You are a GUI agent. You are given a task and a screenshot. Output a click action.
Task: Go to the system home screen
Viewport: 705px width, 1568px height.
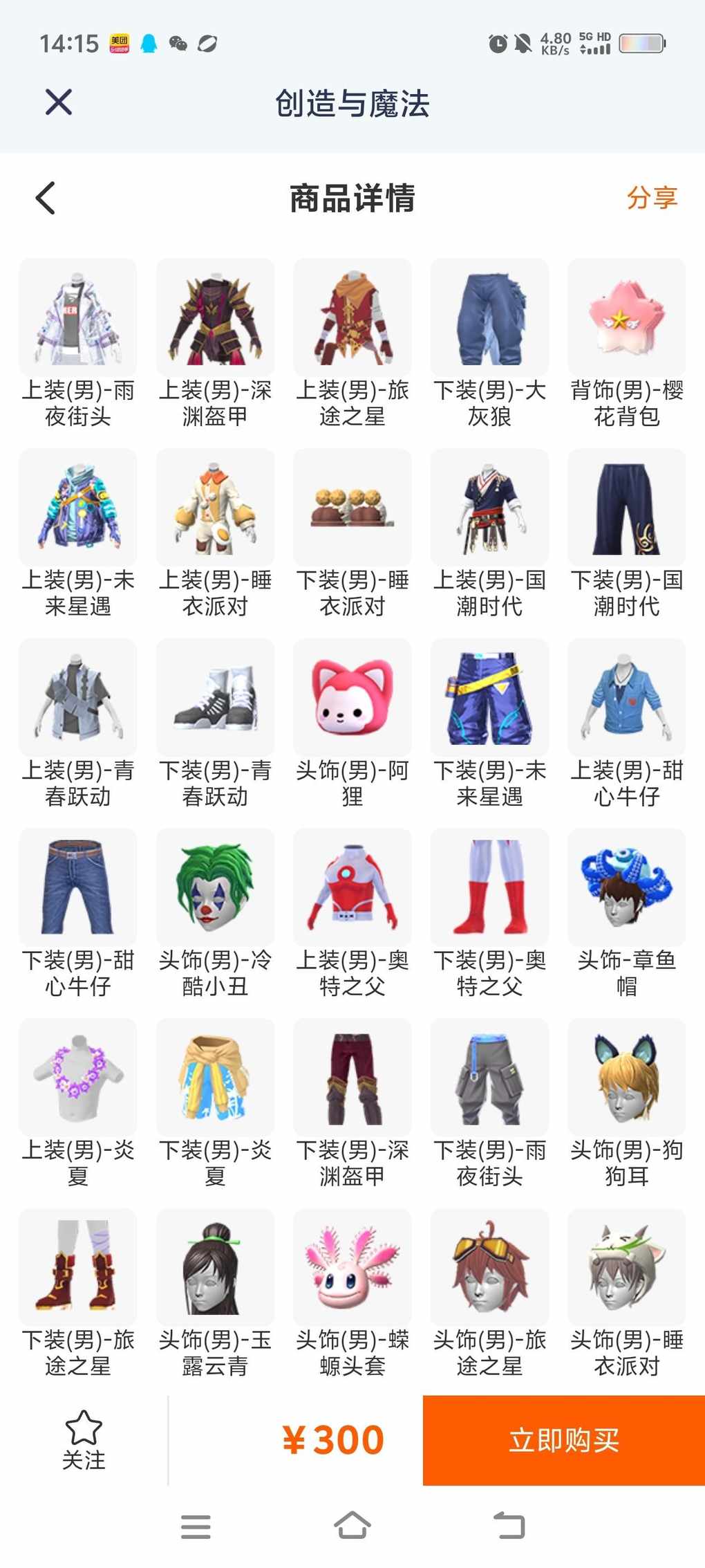[352, 1526]
